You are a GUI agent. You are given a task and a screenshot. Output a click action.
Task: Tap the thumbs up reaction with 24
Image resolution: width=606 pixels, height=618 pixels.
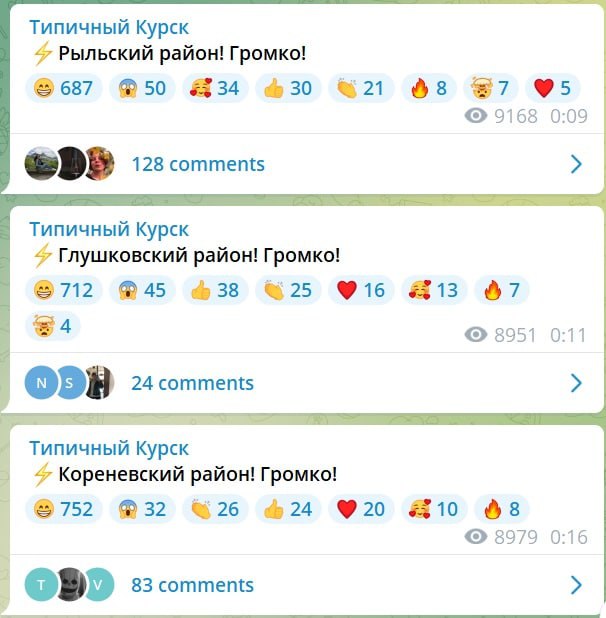(x=286, y=509)
